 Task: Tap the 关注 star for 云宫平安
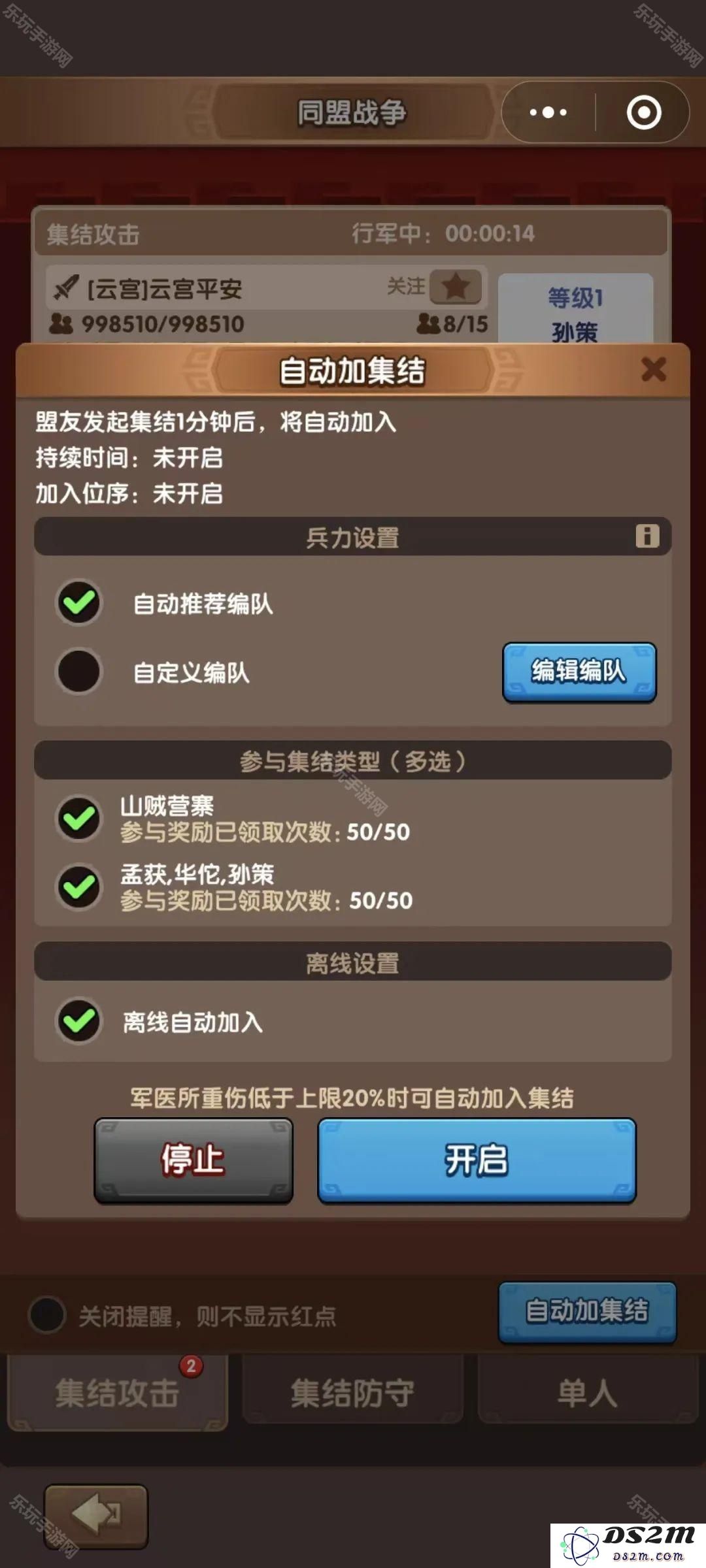455,286
